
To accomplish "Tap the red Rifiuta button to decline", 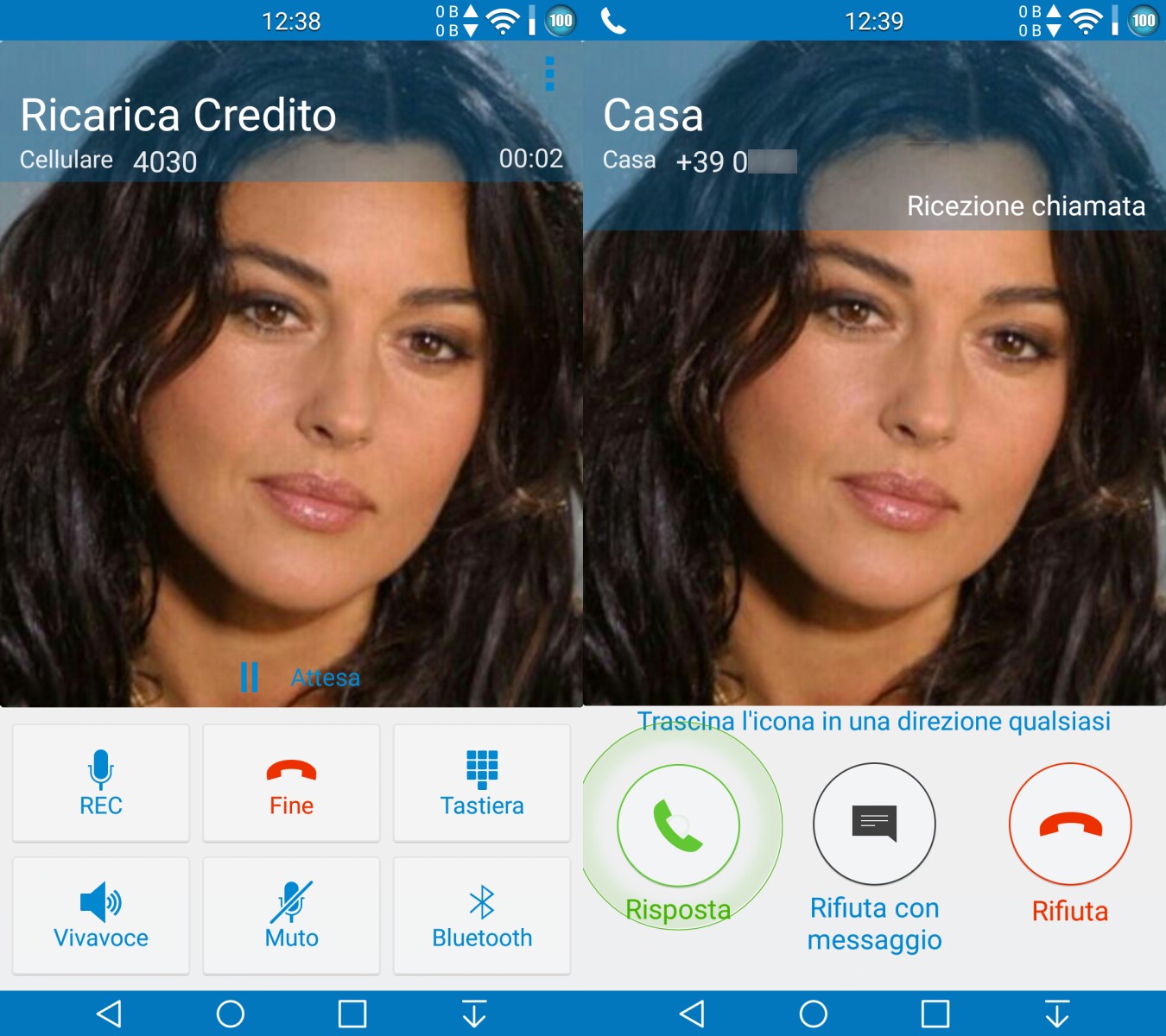I will coord(1070,824).
